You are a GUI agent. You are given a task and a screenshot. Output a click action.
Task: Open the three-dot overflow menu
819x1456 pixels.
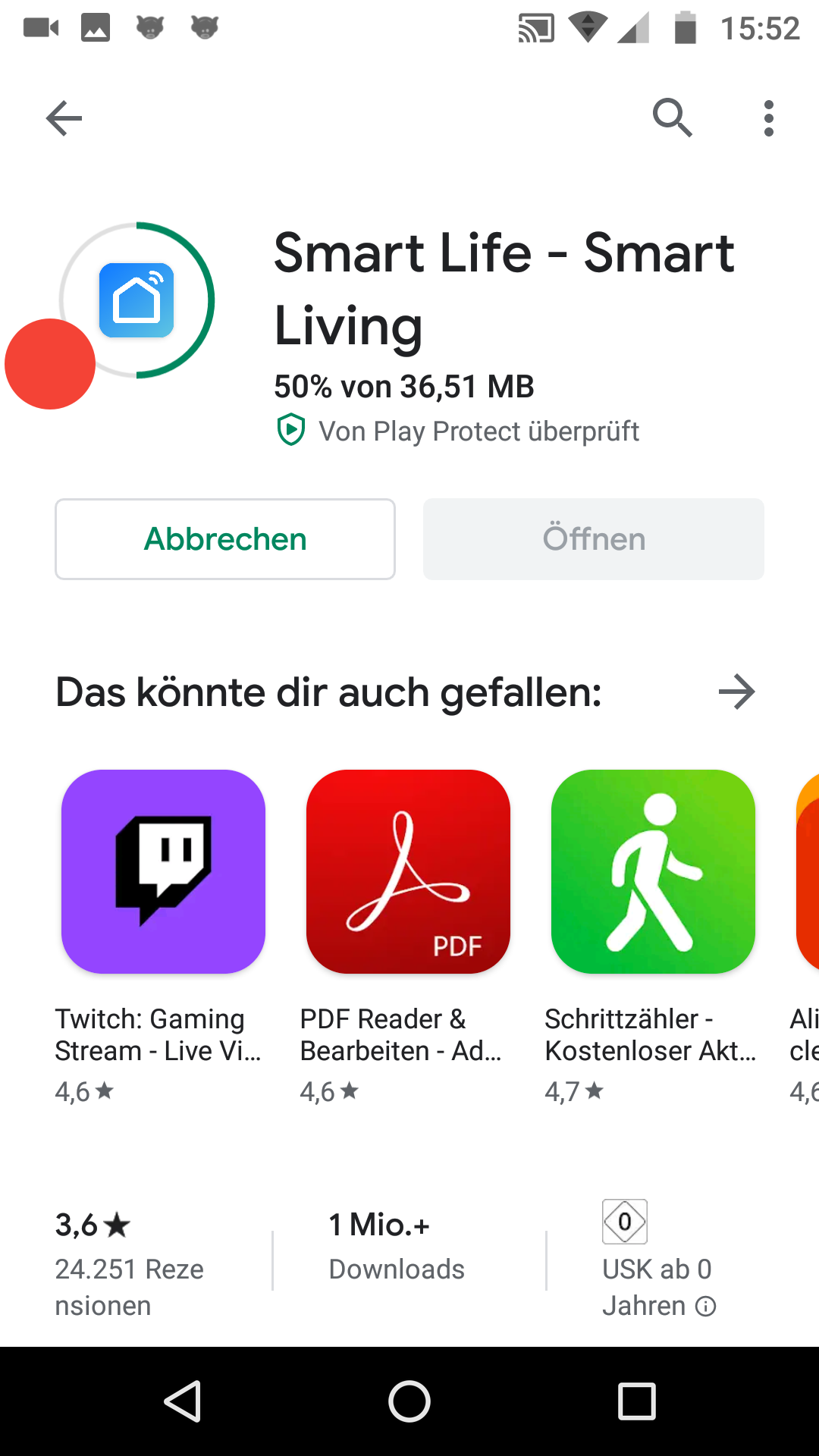tap(769, 118)
